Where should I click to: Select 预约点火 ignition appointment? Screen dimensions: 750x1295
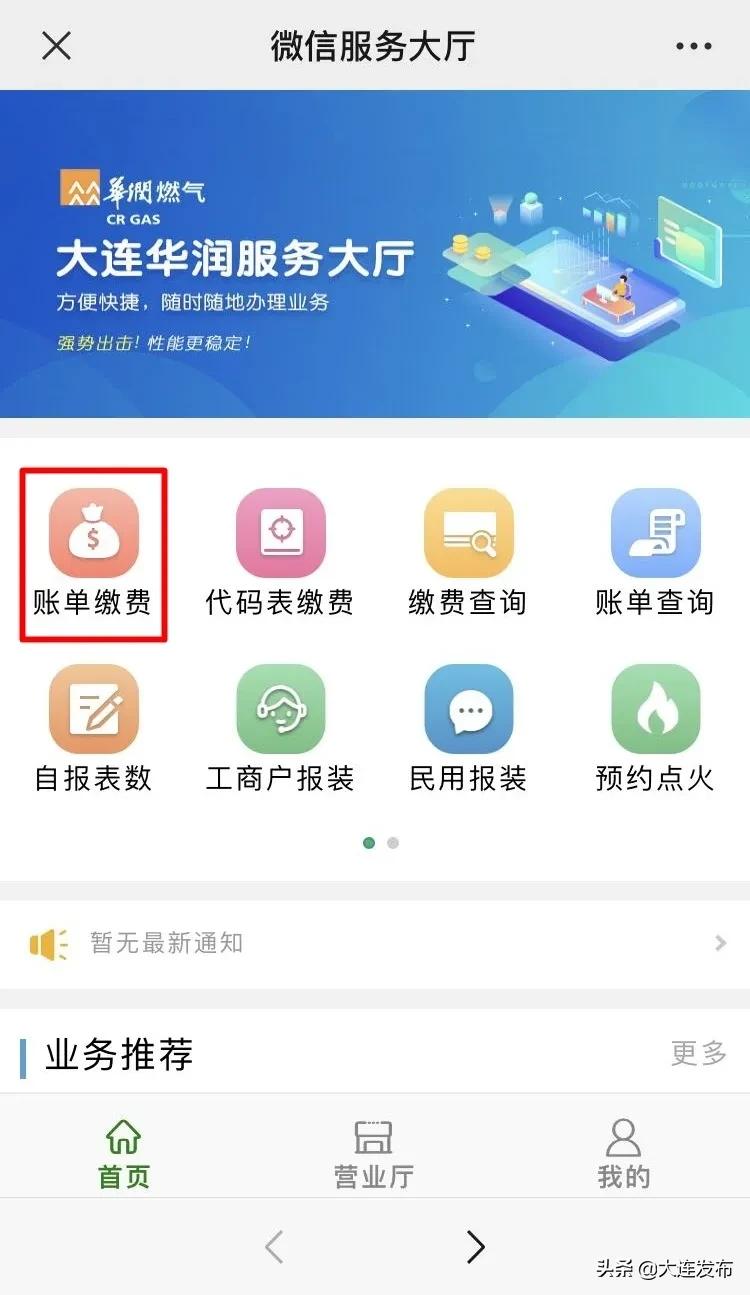655,730
